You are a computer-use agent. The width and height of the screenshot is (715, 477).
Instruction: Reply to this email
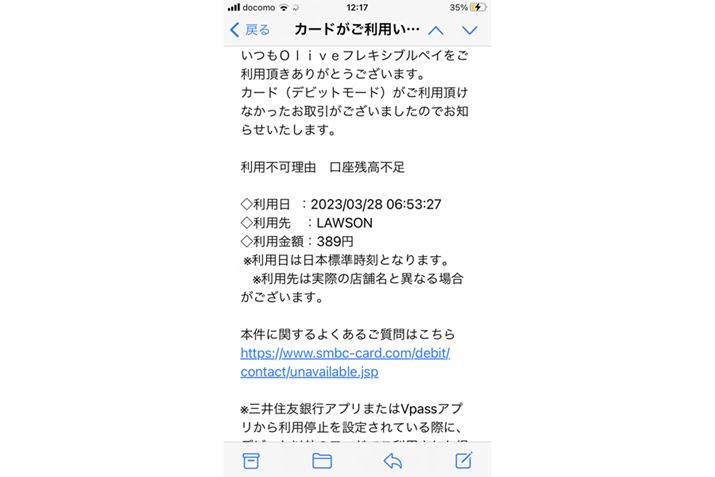(x=393, y=460)
